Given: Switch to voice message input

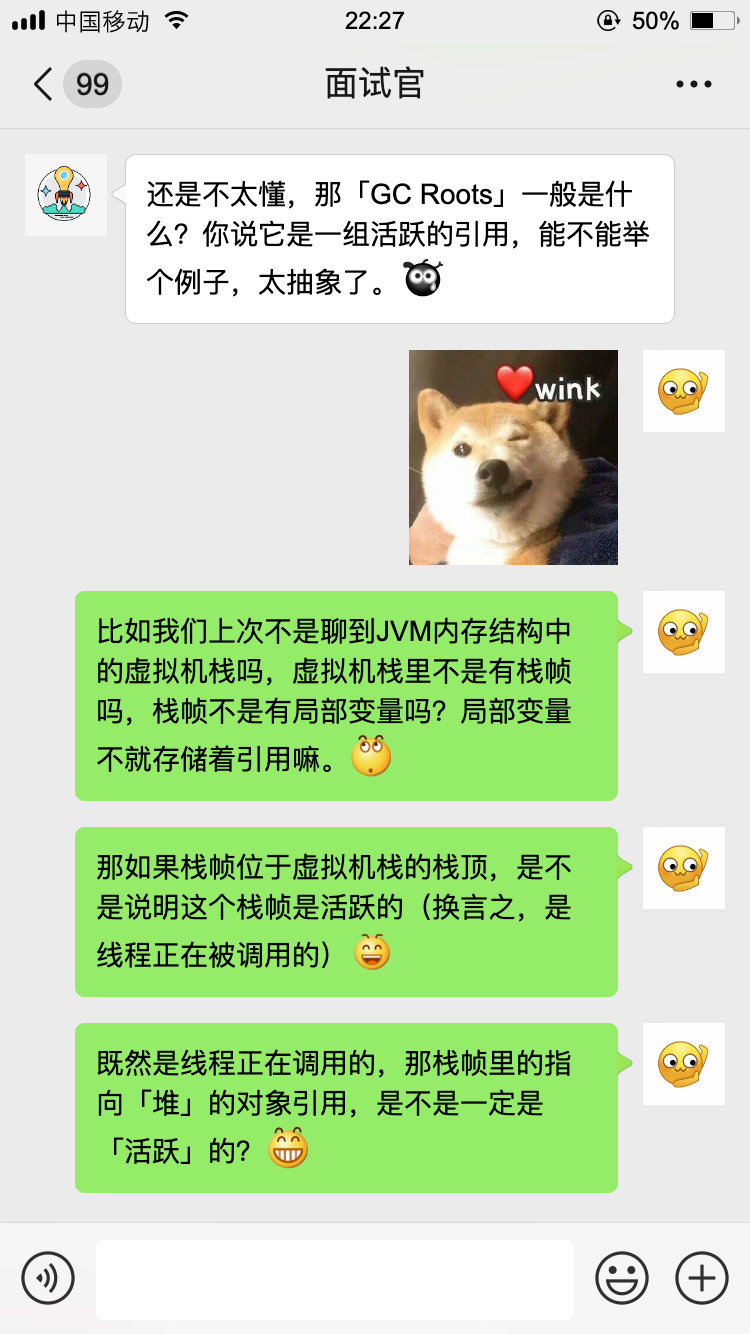Looking at the screenshot, I should point(48,1277).
